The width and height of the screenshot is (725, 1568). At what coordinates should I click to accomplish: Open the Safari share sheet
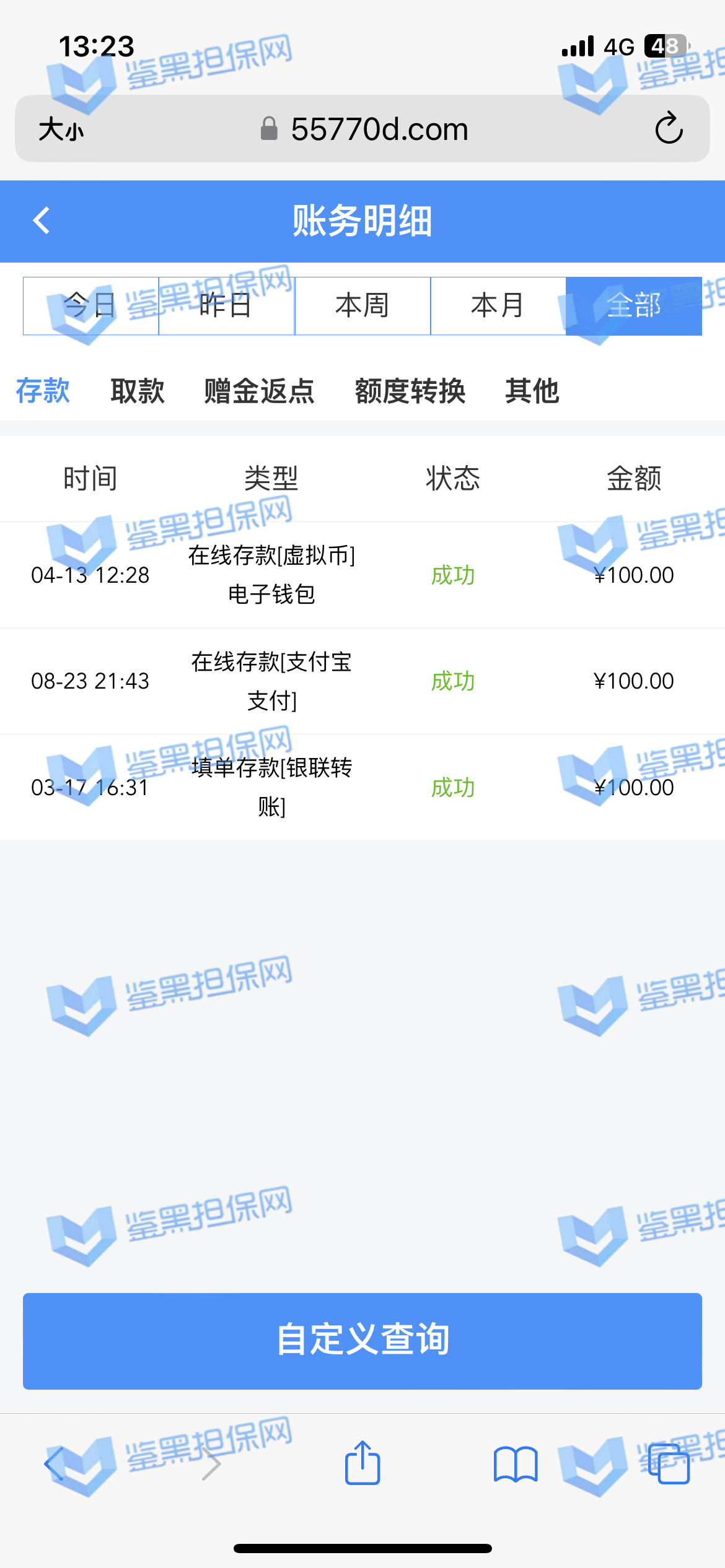coord(362,1463)
